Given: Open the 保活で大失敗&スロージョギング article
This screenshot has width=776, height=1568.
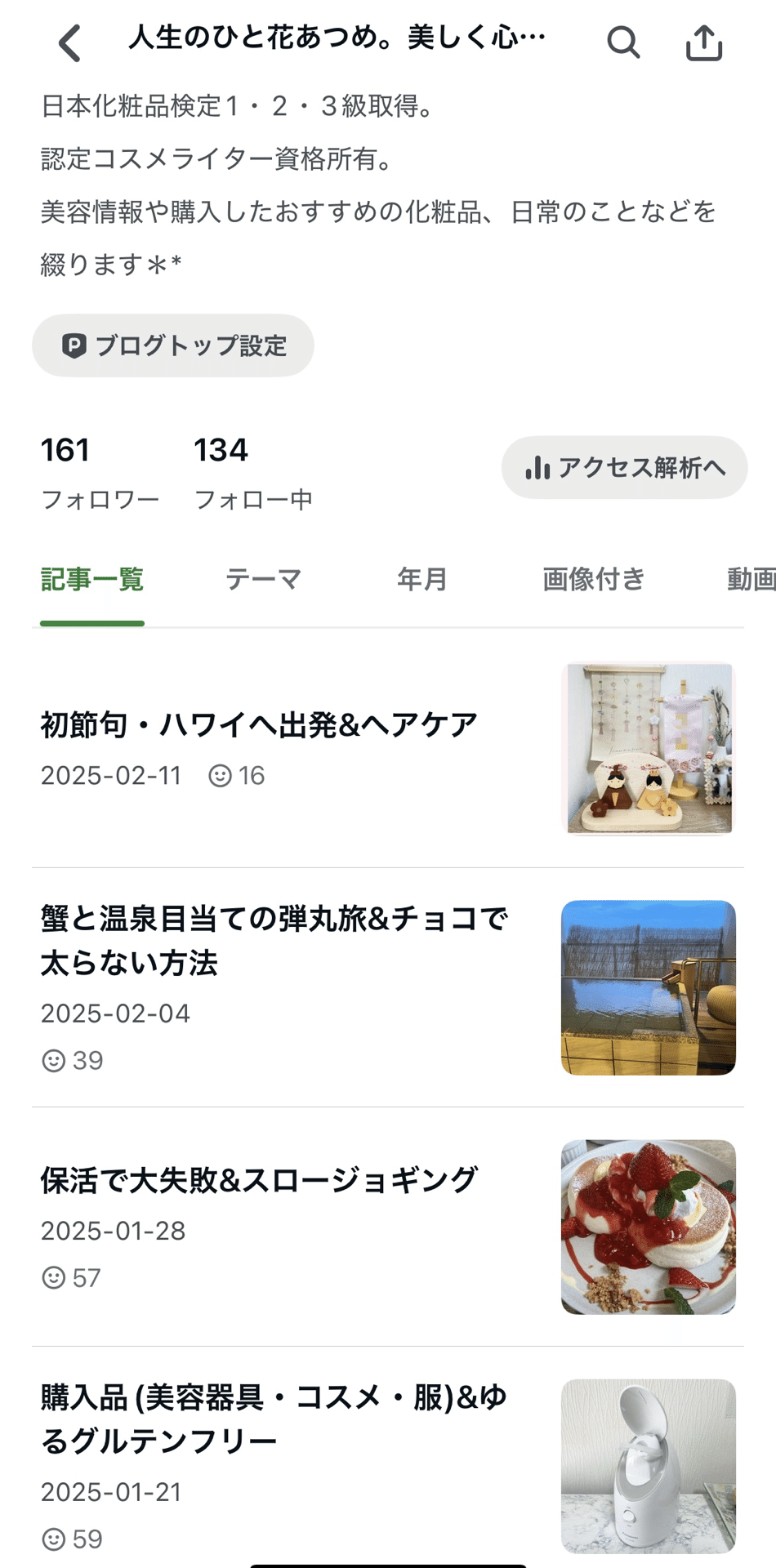Looking at the screenshot, I should click(259, 1178).
